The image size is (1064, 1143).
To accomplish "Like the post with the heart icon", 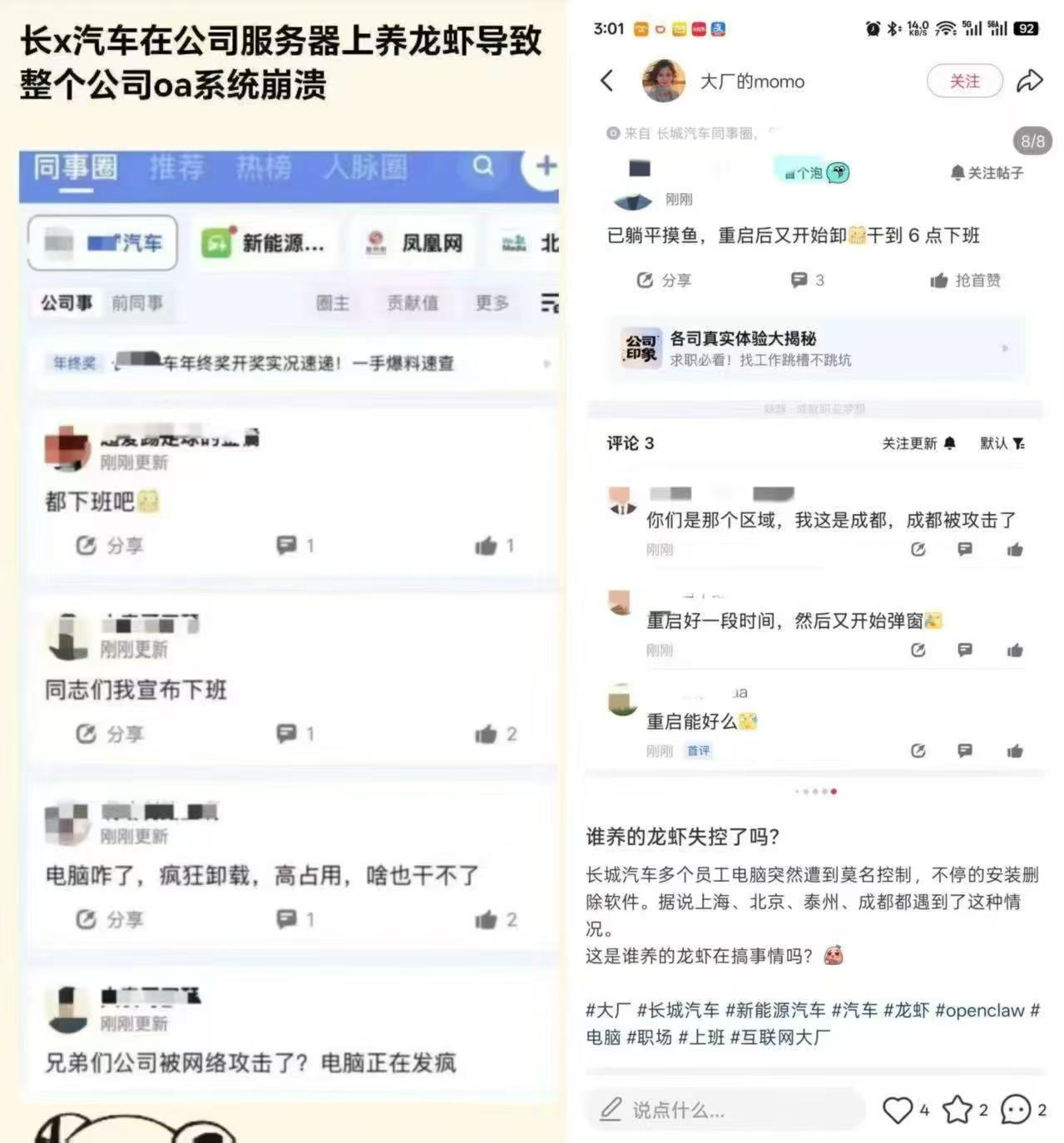I will 899,1109.
